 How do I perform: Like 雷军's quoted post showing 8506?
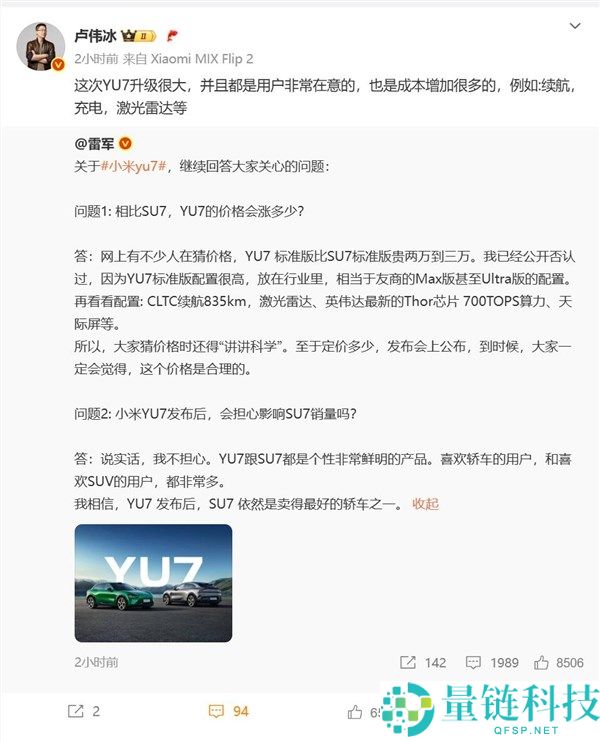coord(559,662)
